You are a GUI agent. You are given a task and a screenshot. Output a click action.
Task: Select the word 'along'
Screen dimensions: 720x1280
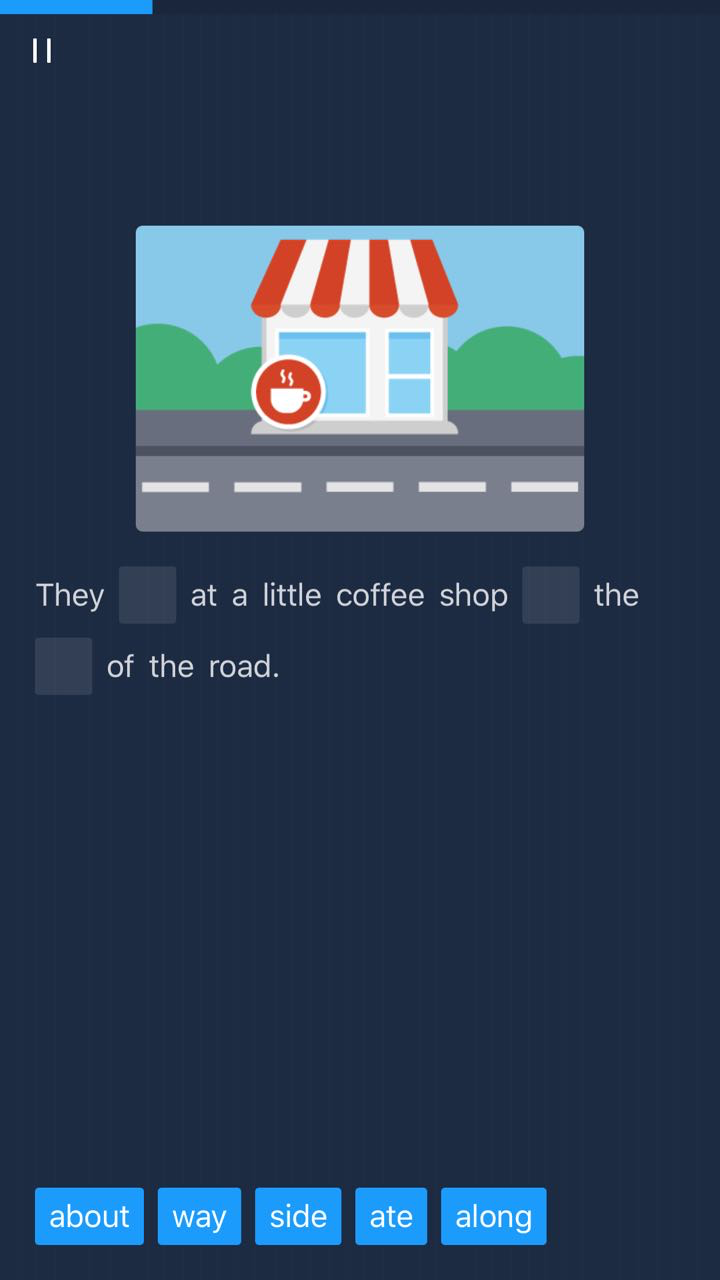pos(493,1216)
